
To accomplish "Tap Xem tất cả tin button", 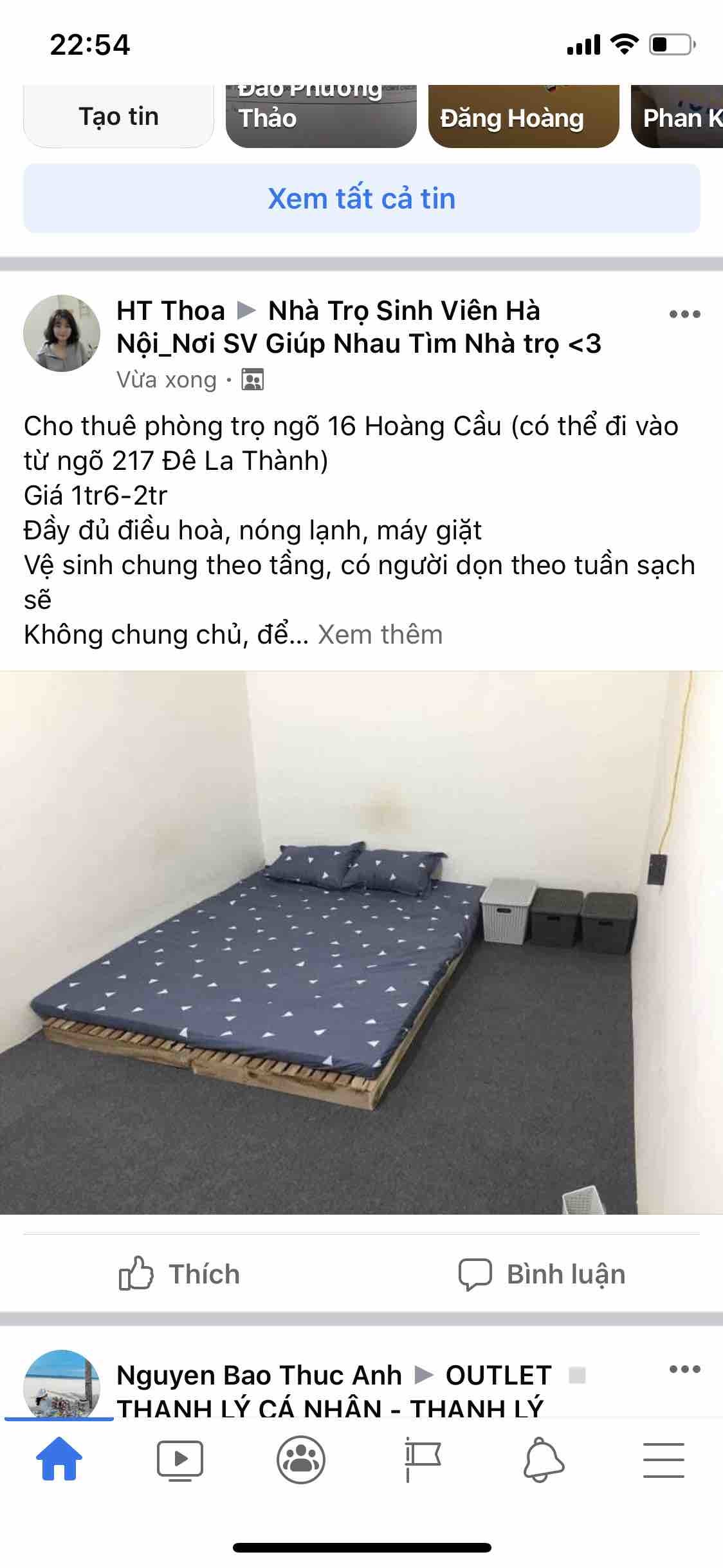I will [361, 198].
